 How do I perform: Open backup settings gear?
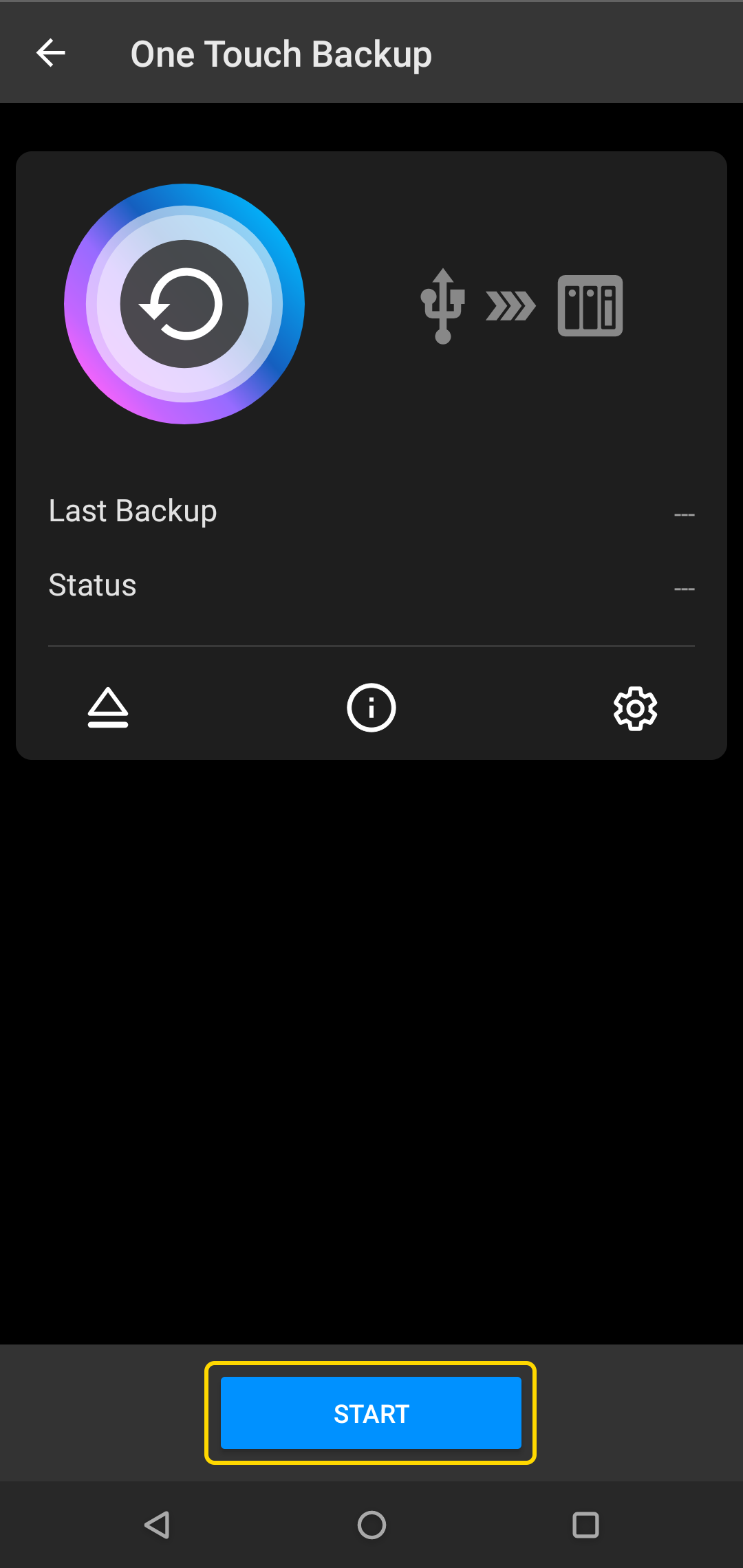coord(635,708)
